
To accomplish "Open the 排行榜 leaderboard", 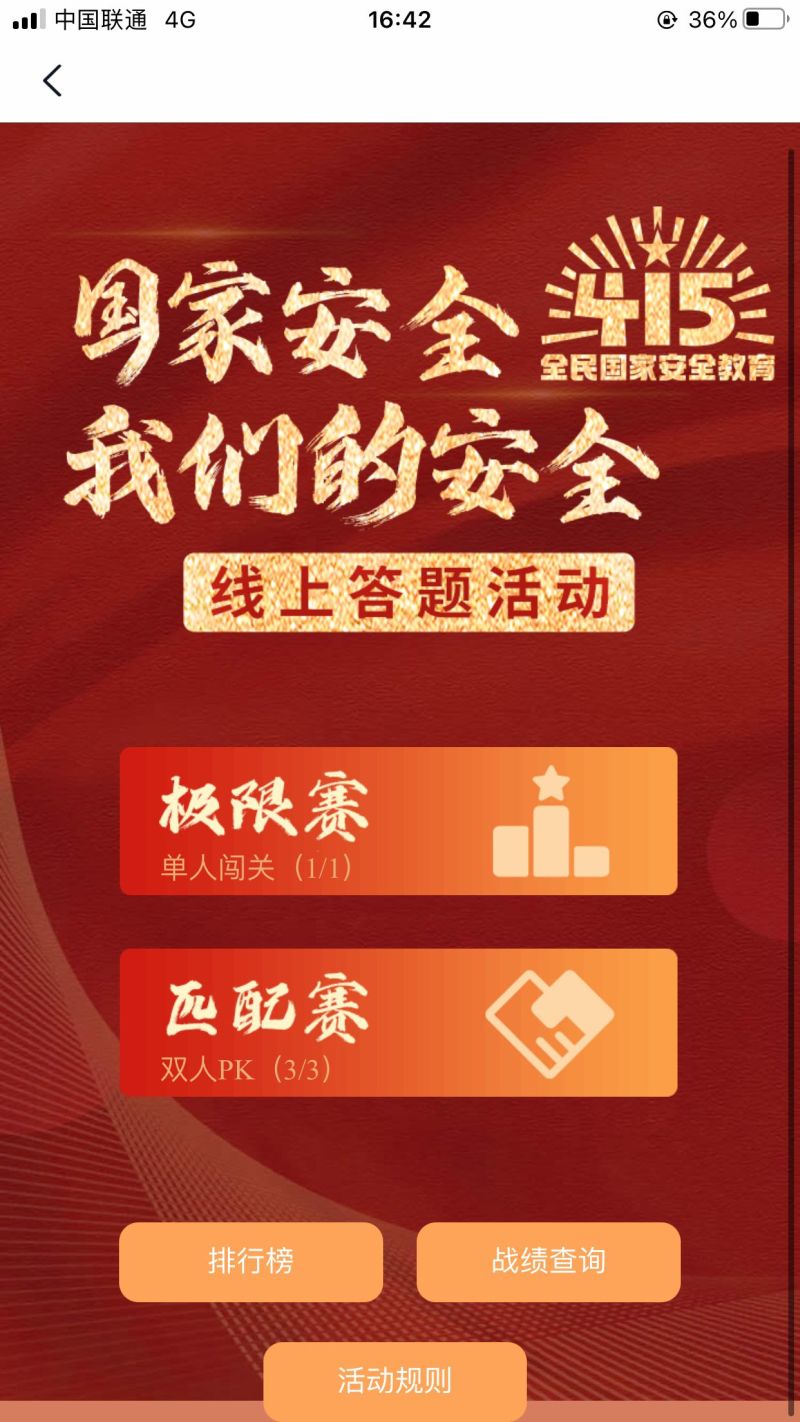I will click(x=251, y=1261).
